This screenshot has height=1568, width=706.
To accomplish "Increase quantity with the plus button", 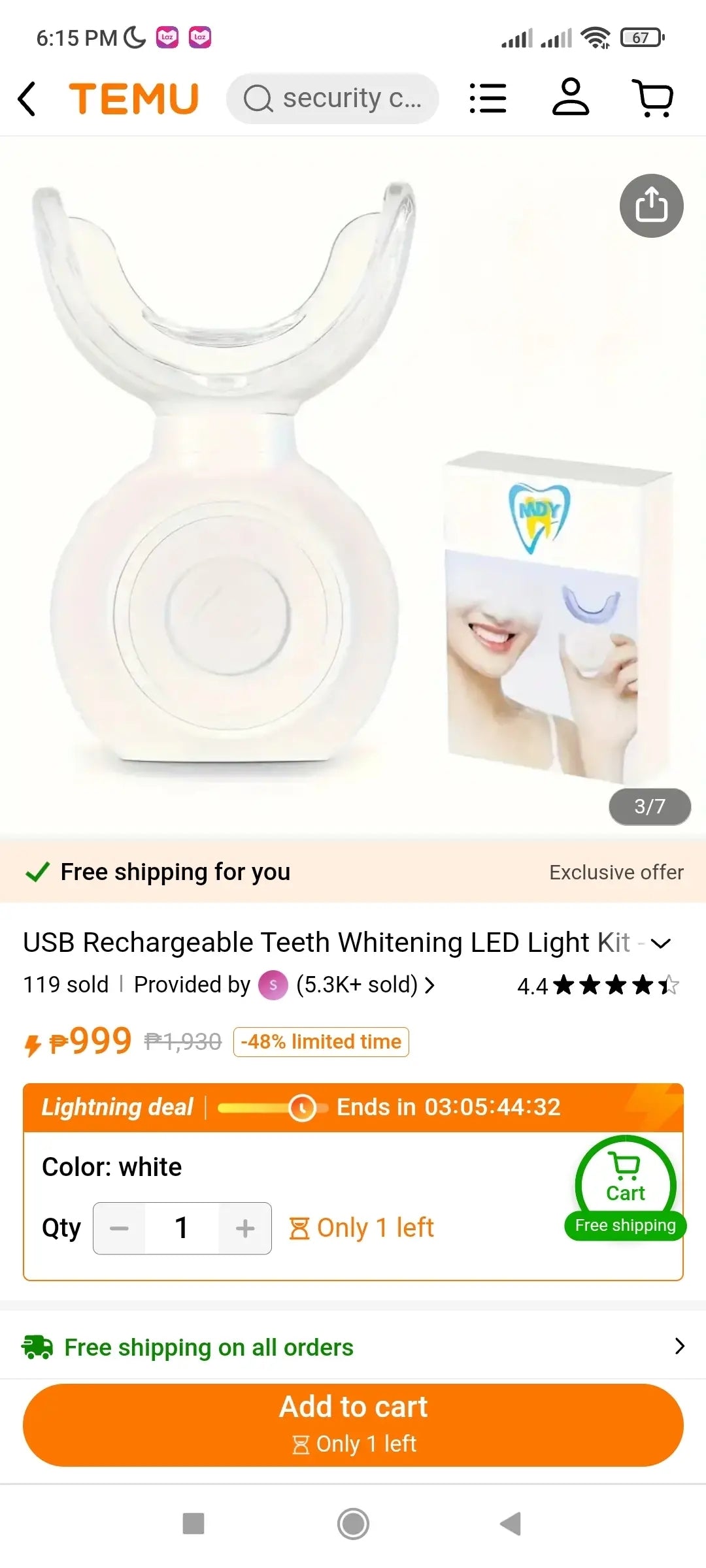I will pos(245,1228).
